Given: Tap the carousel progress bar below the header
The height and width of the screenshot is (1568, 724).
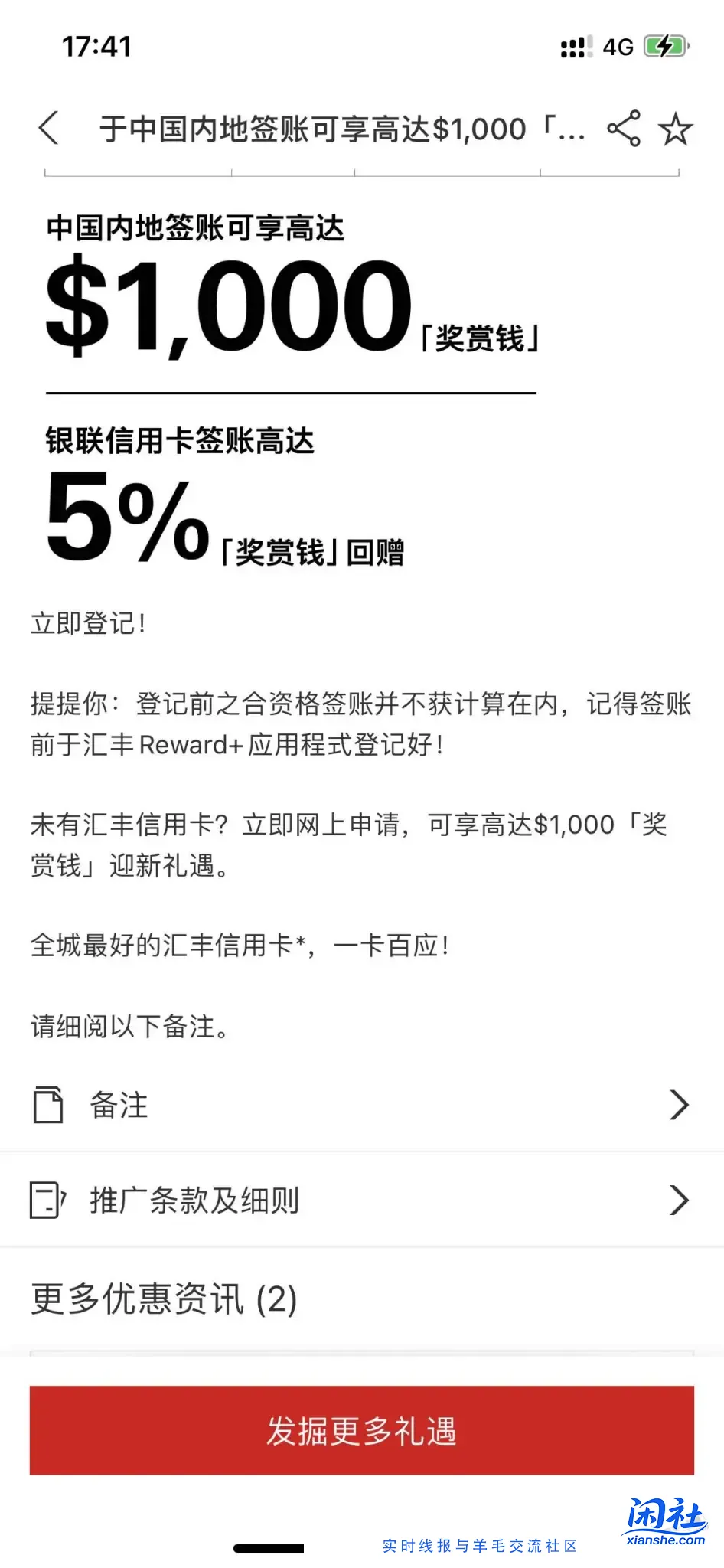Looking at the screenshot, I should click(360, 170).
